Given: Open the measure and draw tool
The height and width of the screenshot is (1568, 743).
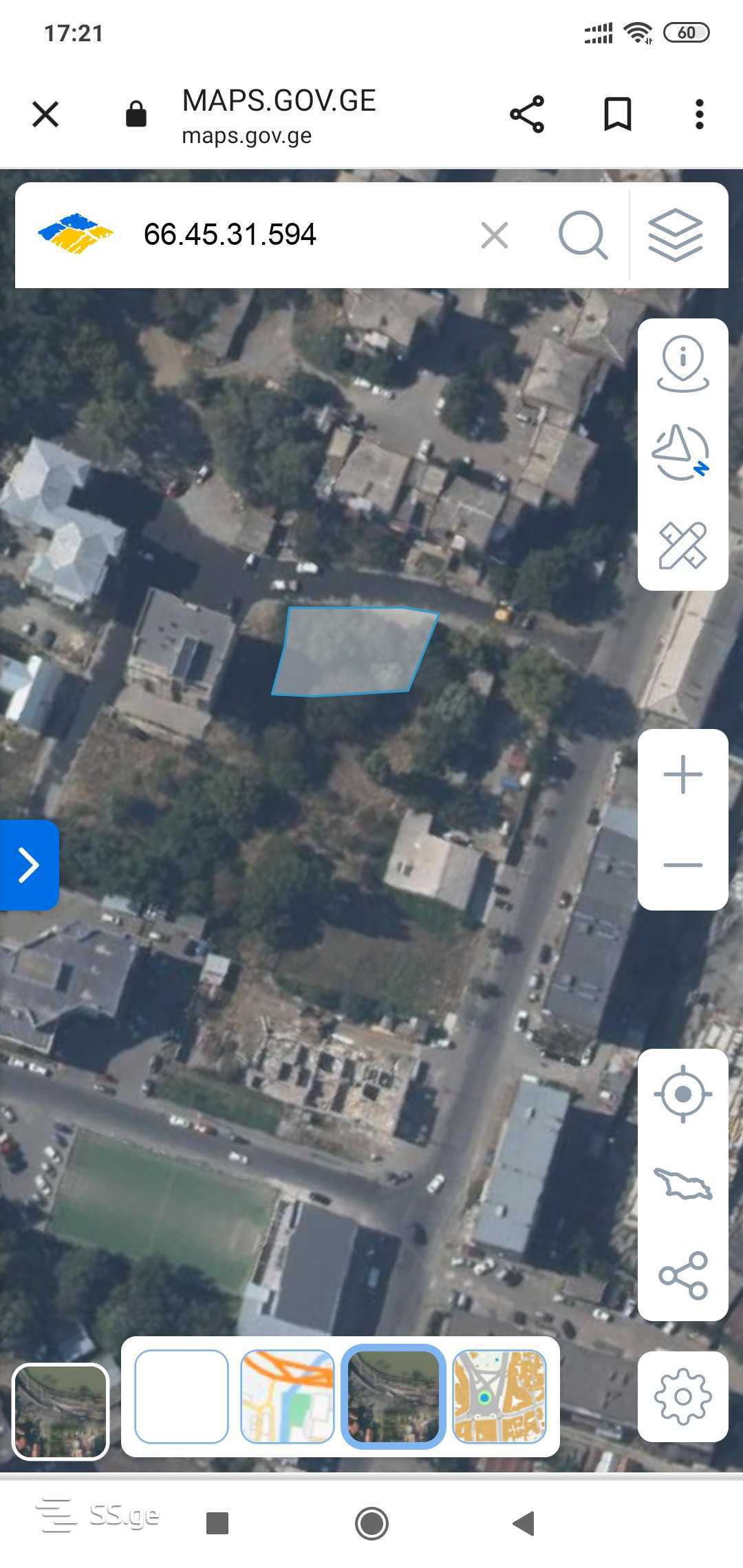Looking at the screenshot, I should [682, 545].
